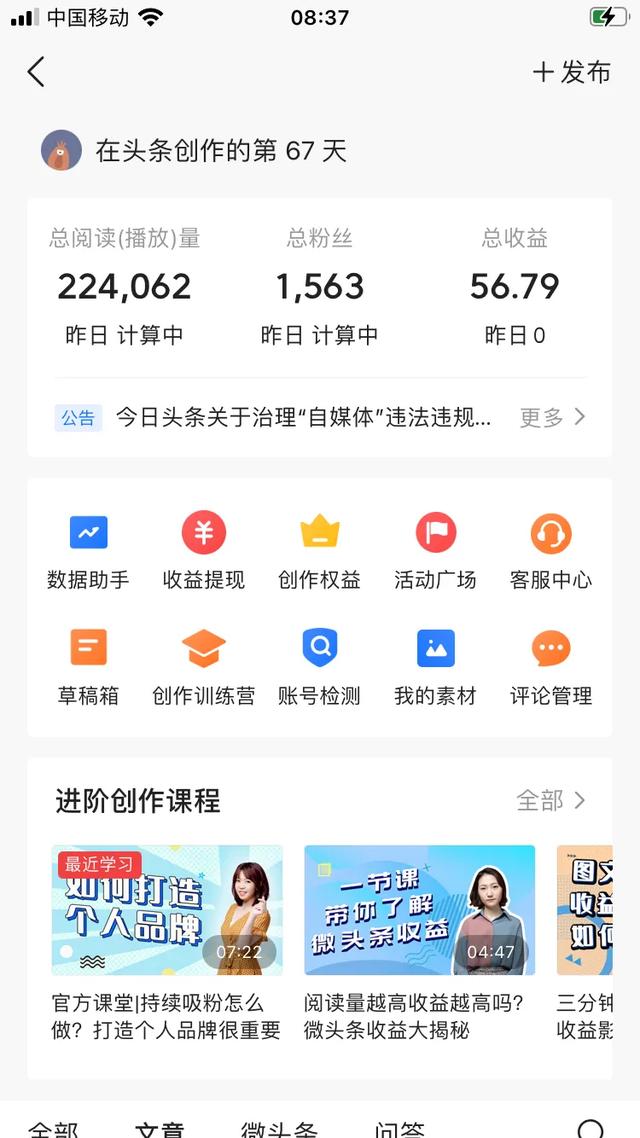Screen dimensions: 640x1138
Task: Open 创作训练营
Action: [x=204, y=667]
